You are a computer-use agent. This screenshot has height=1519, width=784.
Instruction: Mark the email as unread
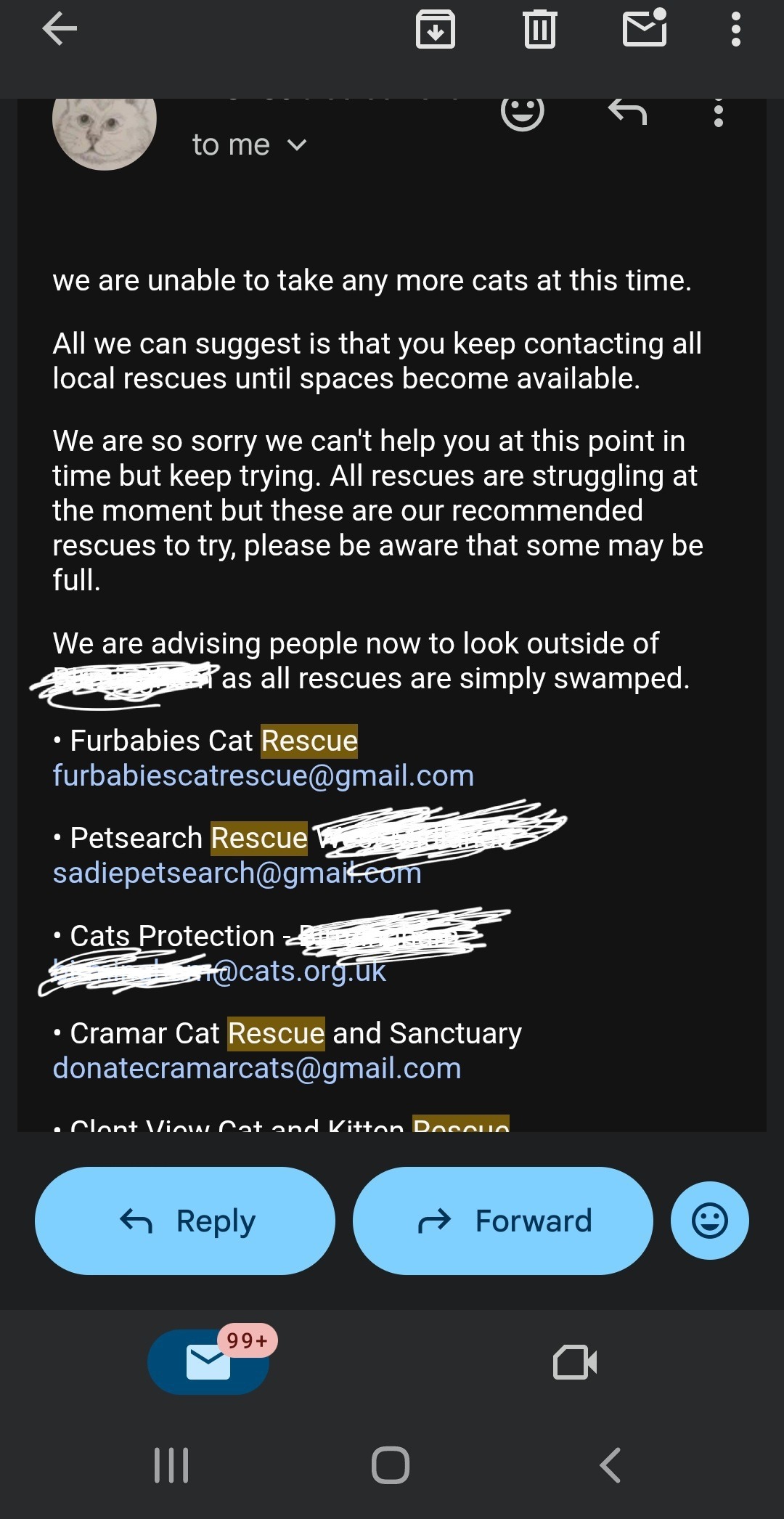click(645, 30)
